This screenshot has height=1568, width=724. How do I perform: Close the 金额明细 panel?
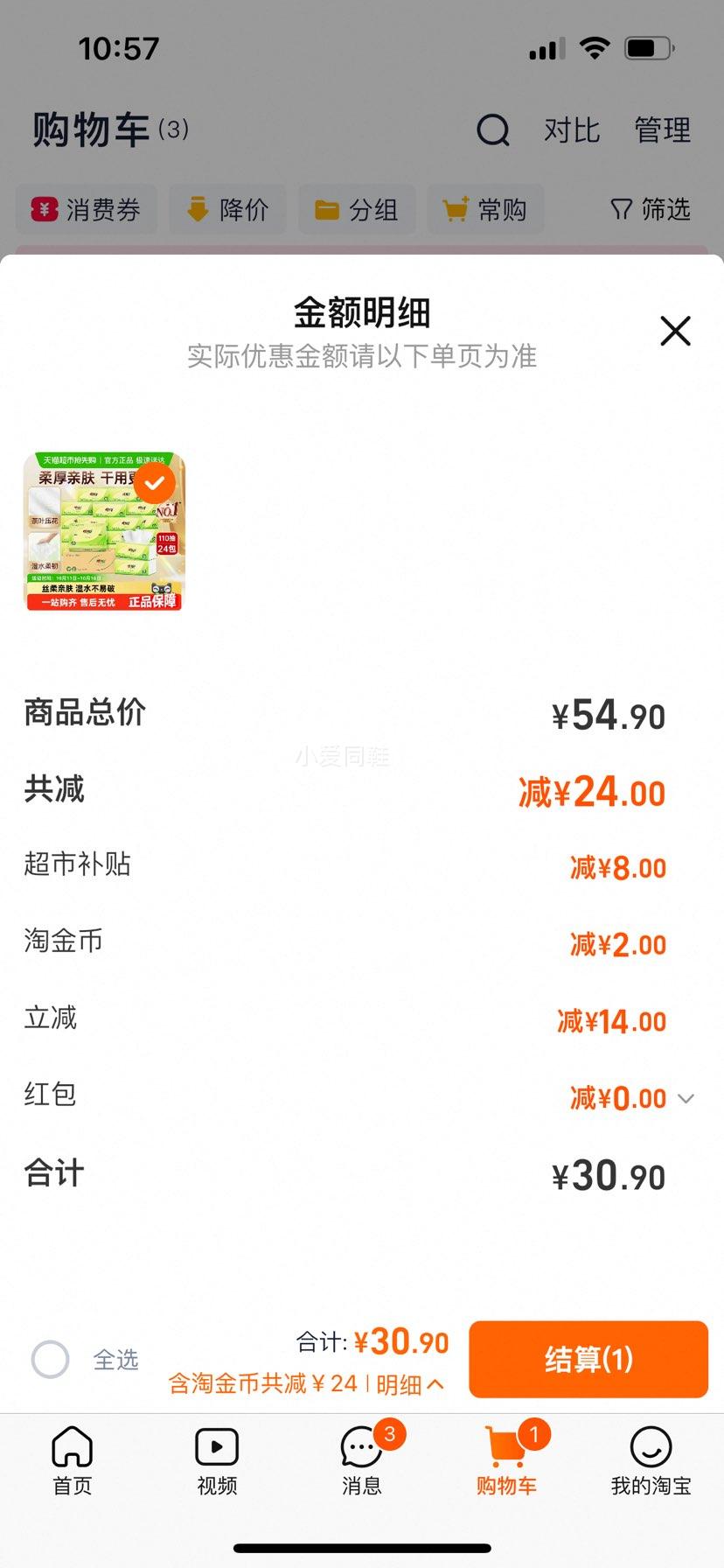coord(675,332)
